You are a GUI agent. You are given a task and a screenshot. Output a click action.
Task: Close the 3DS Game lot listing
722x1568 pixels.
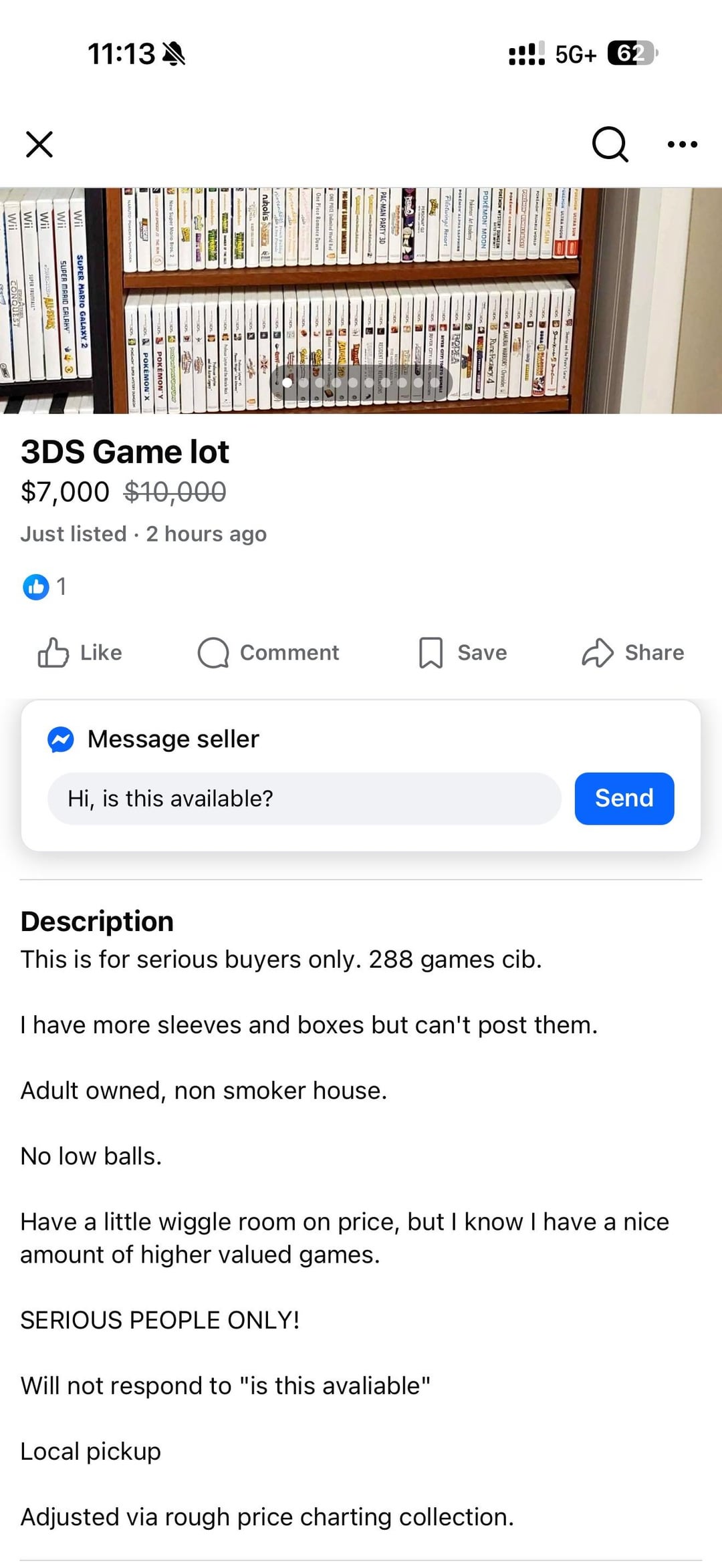[39, 144]
